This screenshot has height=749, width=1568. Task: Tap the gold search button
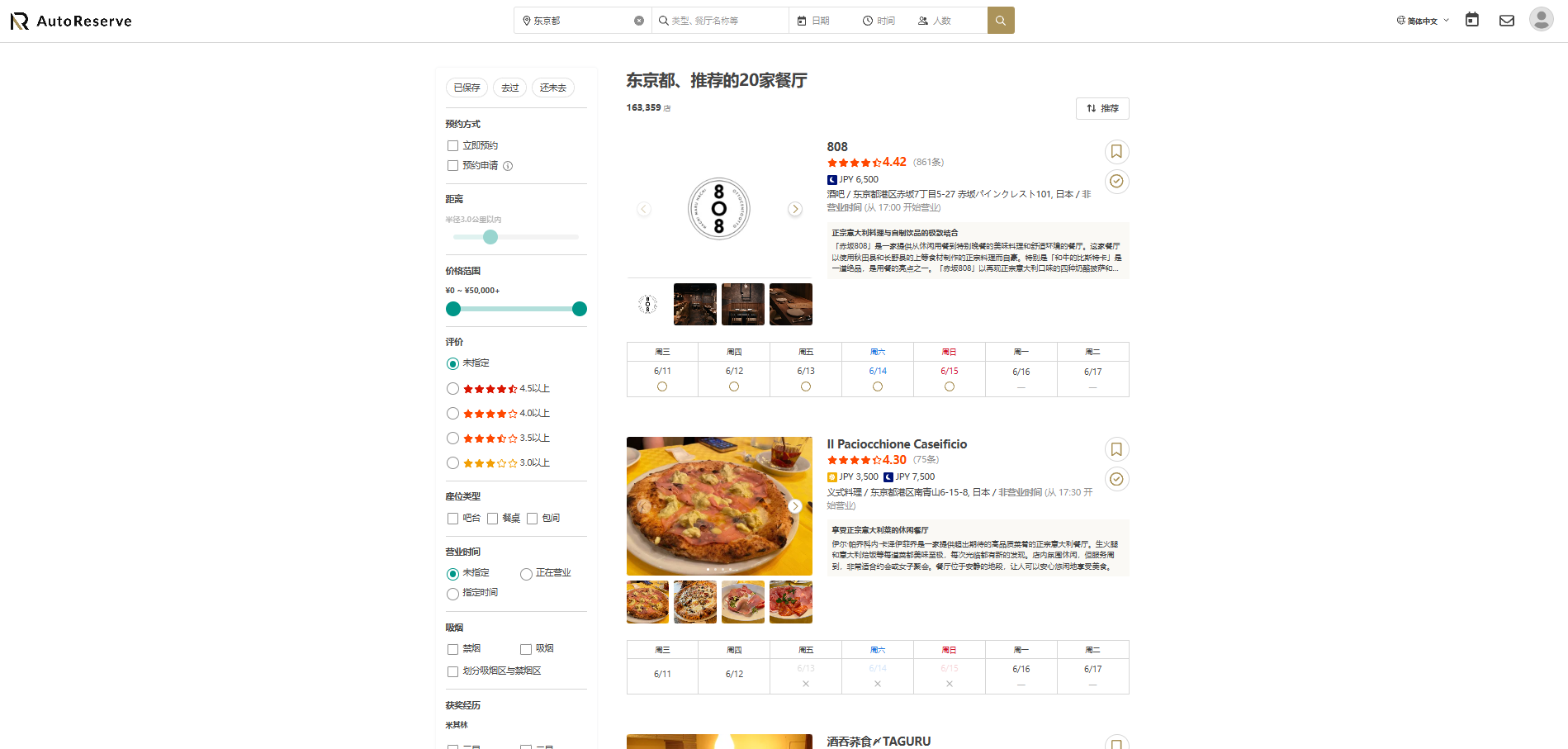tap(1000, 21)
